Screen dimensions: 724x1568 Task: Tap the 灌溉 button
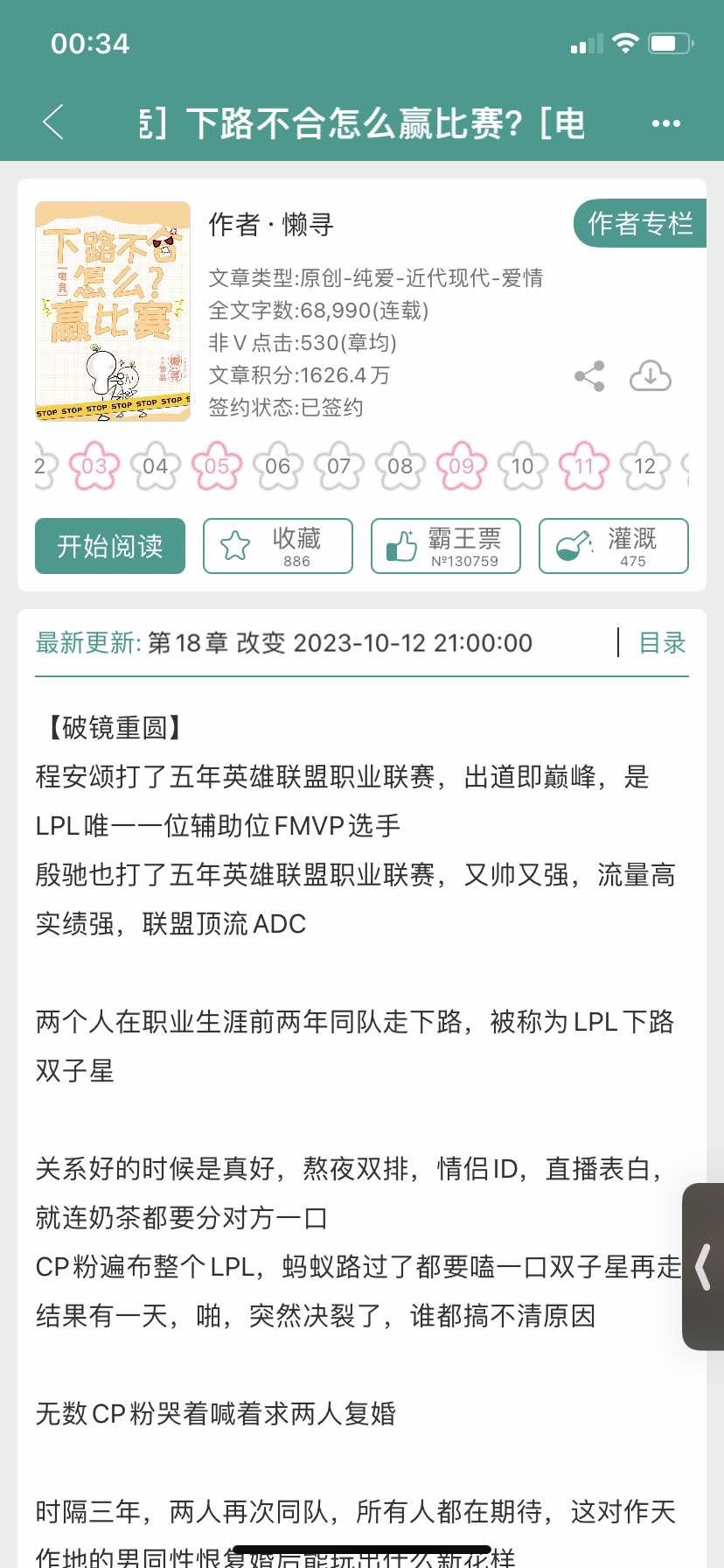614,546
